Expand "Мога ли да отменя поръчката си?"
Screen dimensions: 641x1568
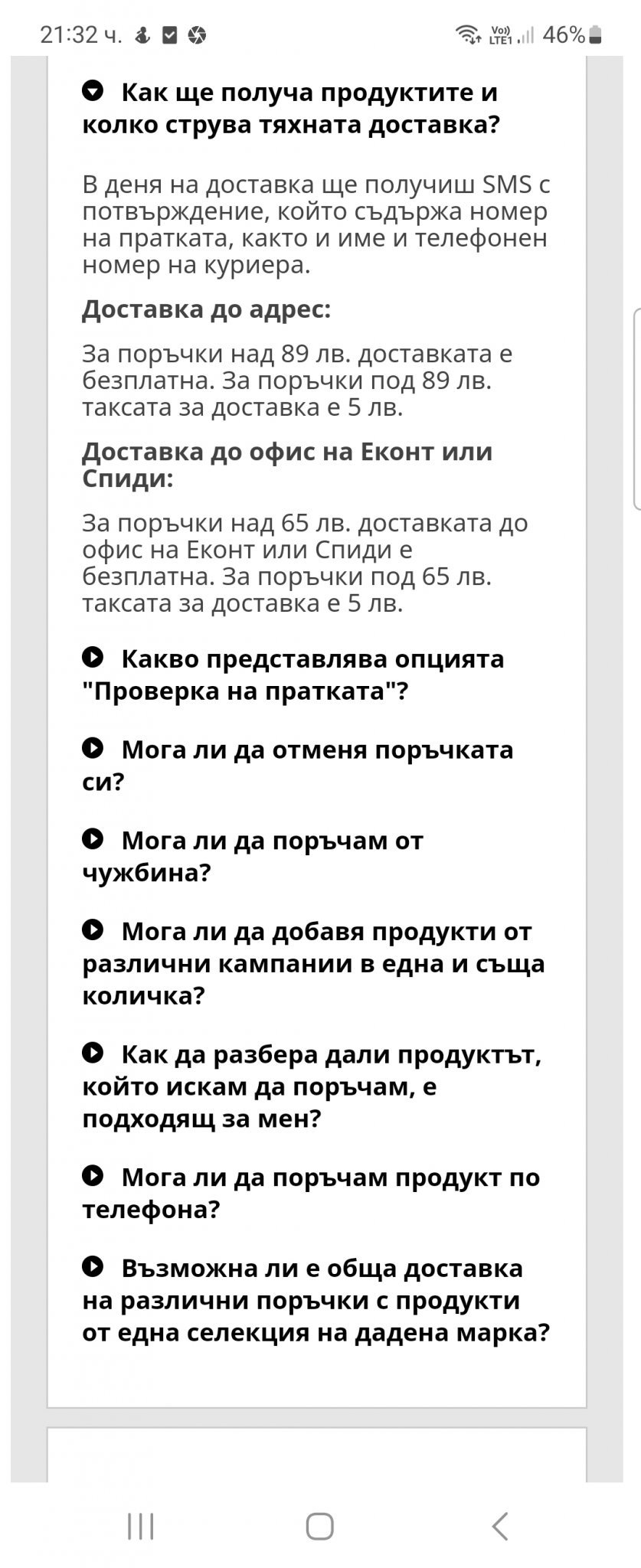[297, 765]
